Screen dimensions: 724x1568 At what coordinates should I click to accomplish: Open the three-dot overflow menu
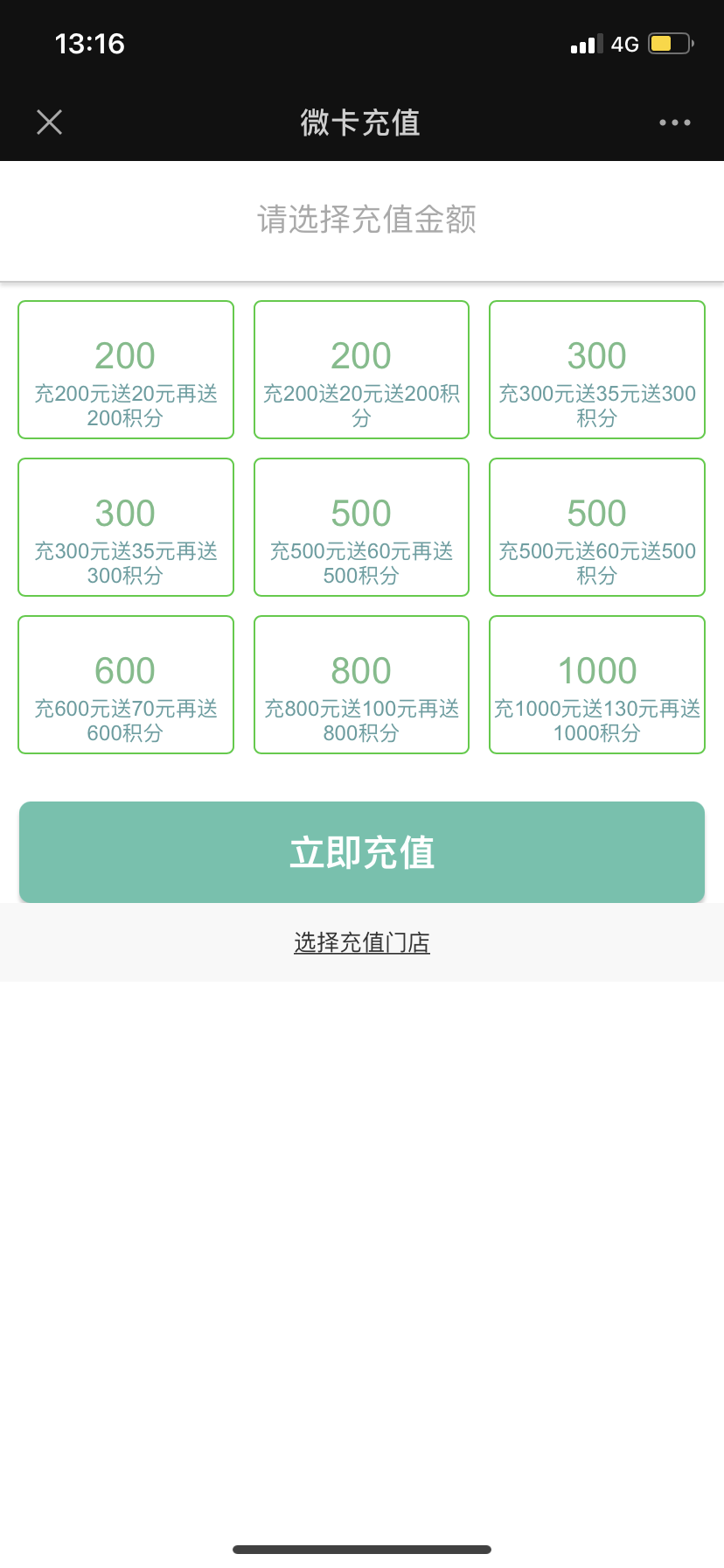coord(675,122)
